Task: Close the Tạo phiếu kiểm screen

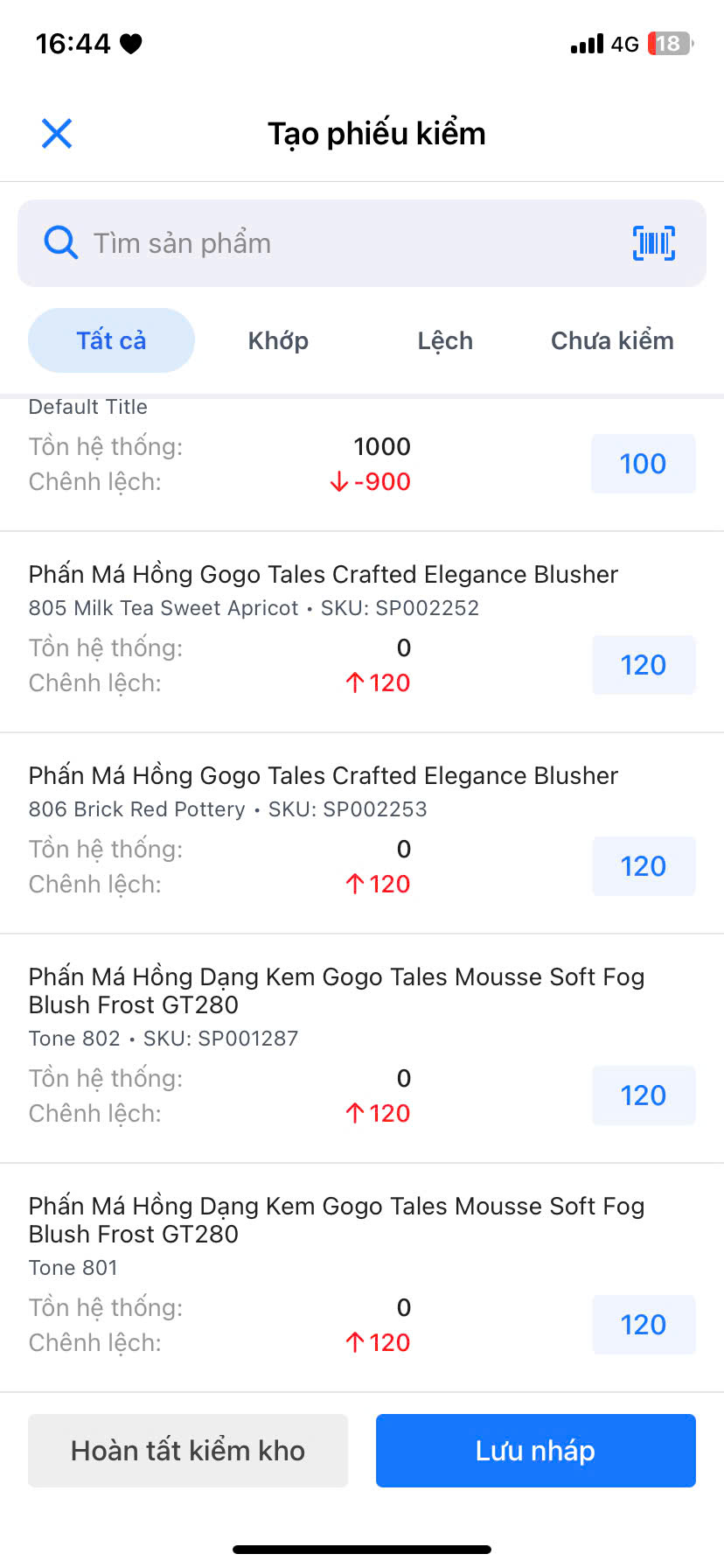Action: [x=57, y=134]
